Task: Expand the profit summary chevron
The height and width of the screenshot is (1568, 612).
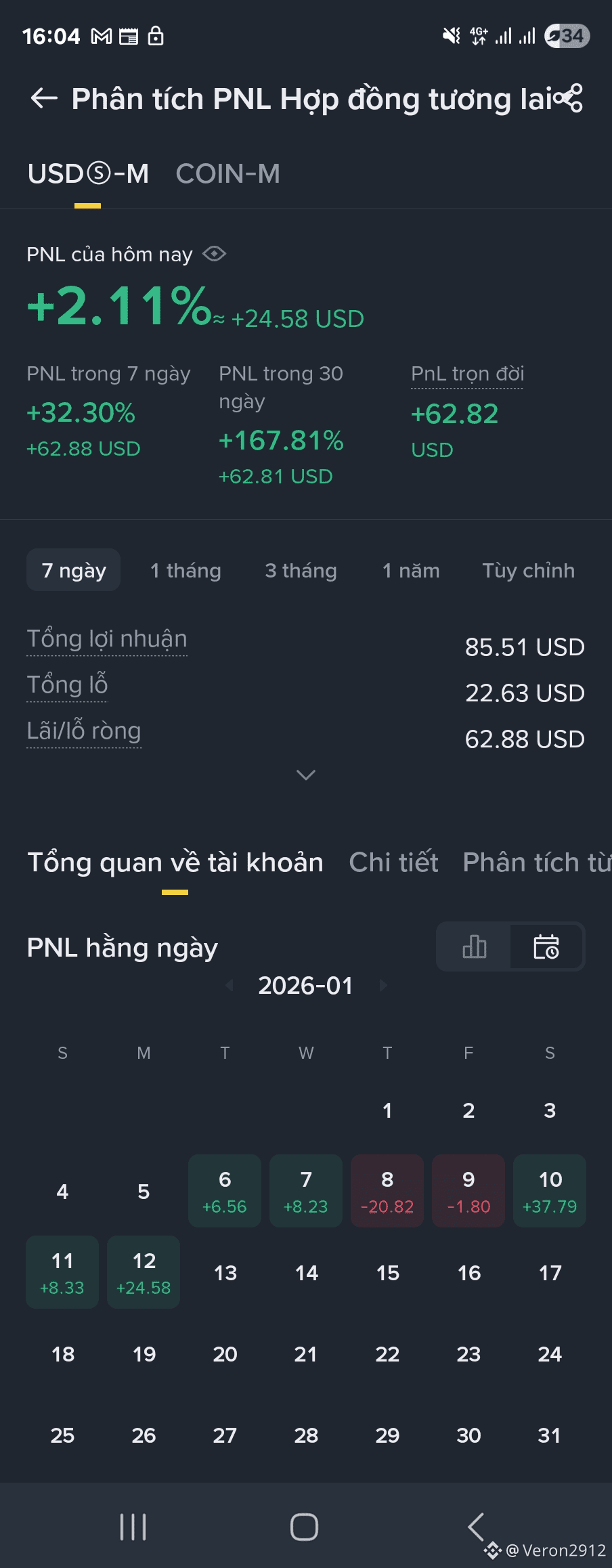Action: point(306,775)
